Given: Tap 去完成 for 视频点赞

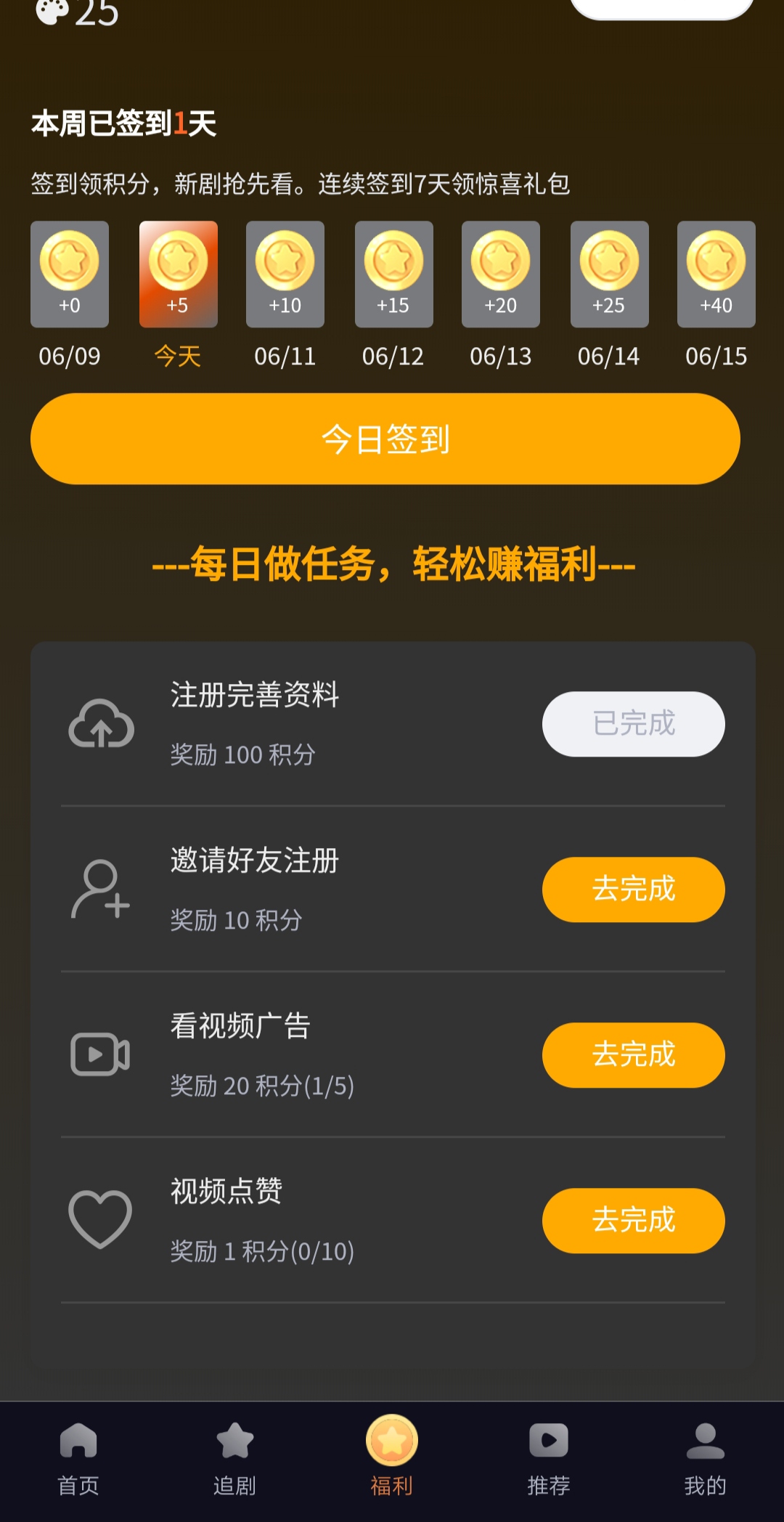Looking at the screenshot, I should point(633,1221).
